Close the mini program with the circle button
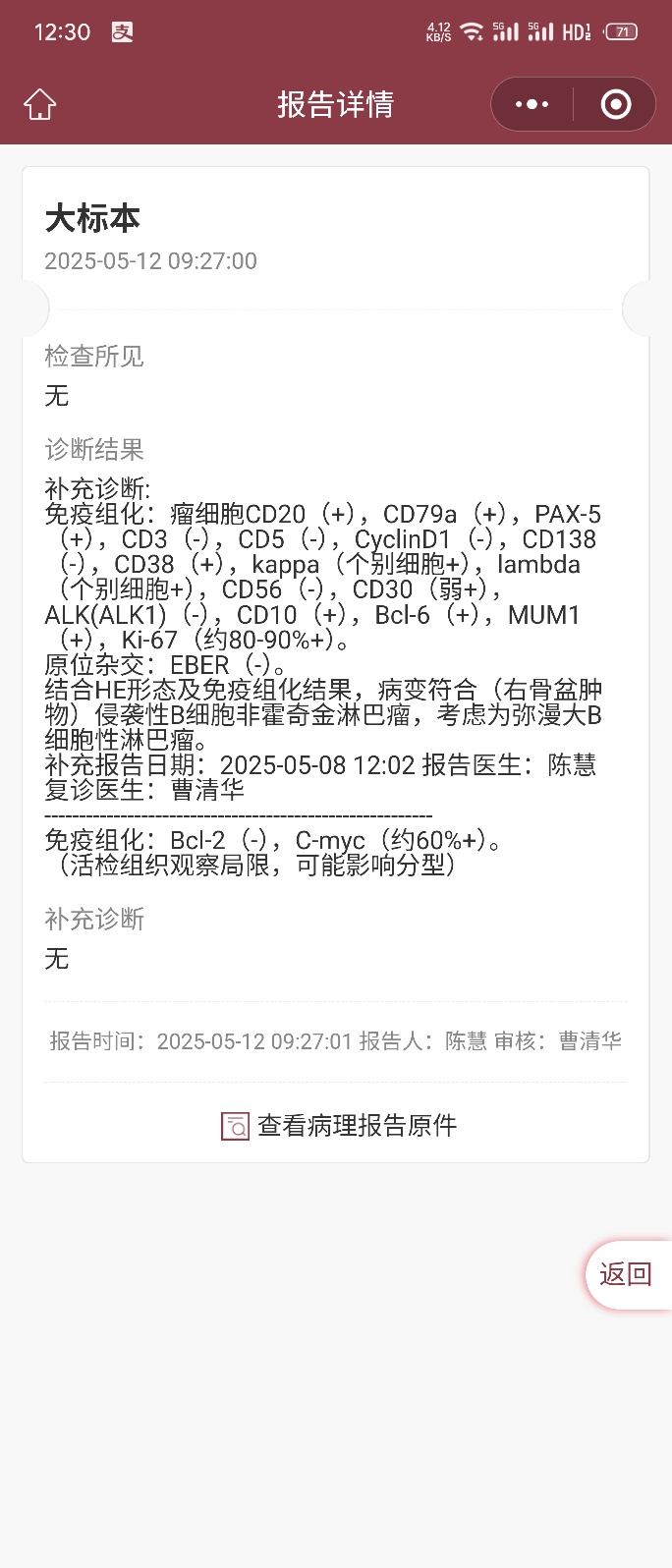This screenshot has width=672, height=1568. point(616,104)
